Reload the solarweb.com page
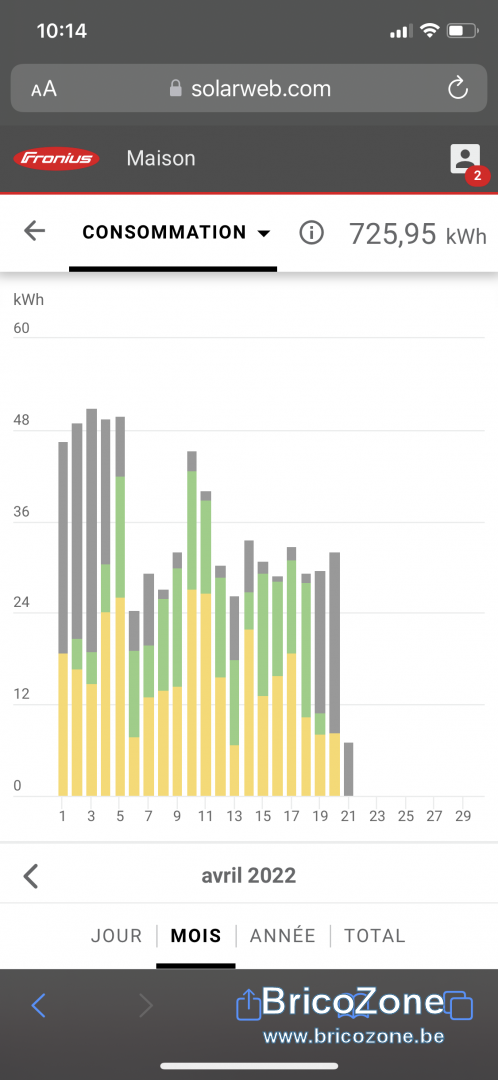The height and width of the screenshot is (1080, 498). [x=458, y=88]
